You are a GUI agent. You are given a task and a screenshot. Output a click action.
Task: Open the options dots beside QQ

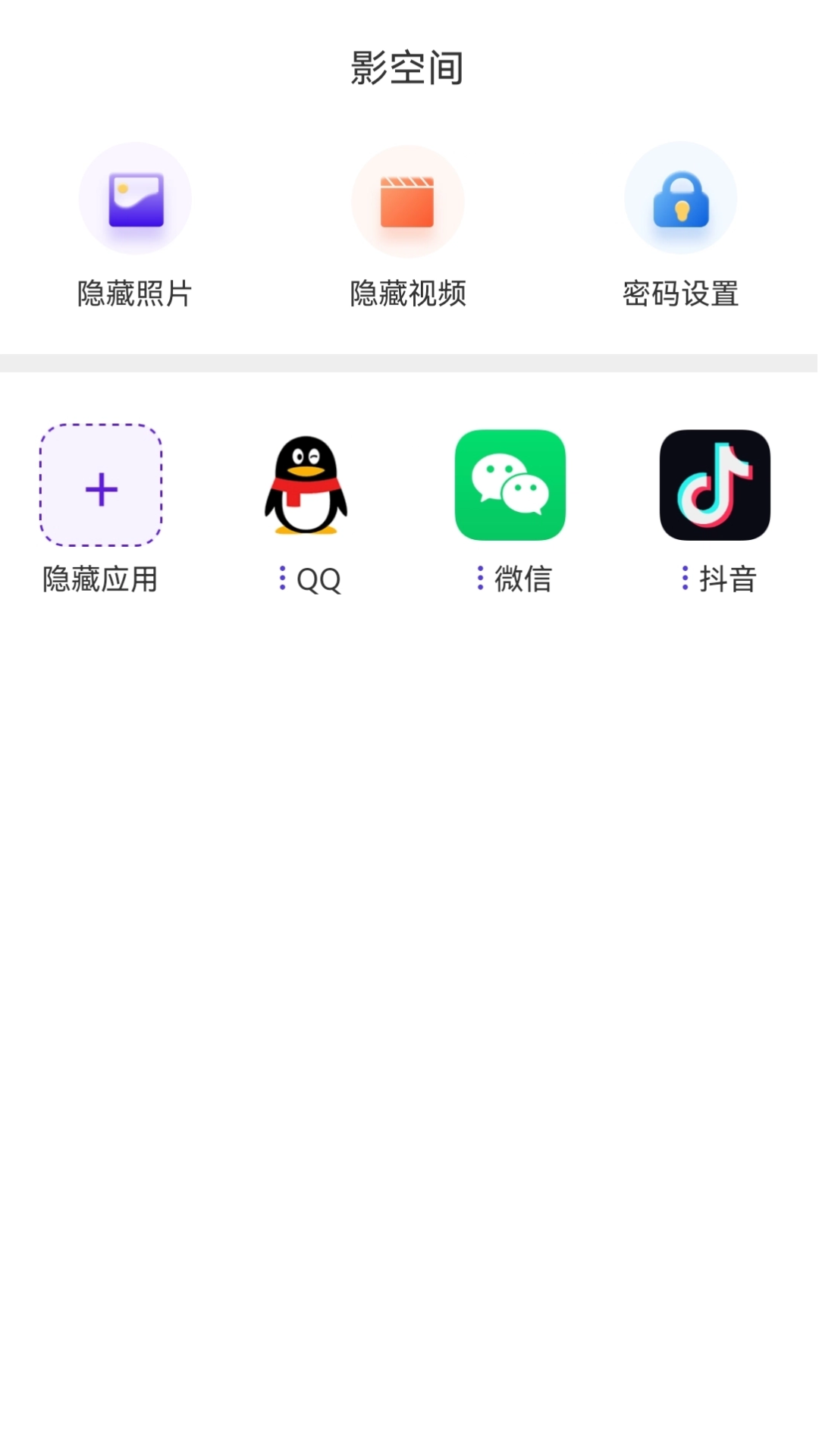[282, 579]
